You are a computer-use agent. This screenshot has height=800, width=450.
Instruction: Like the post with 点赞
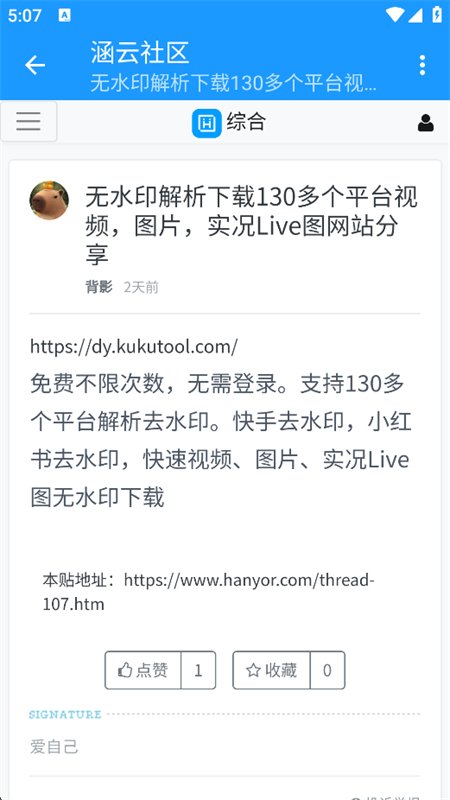pyautogui.click(x=143, y=670)
